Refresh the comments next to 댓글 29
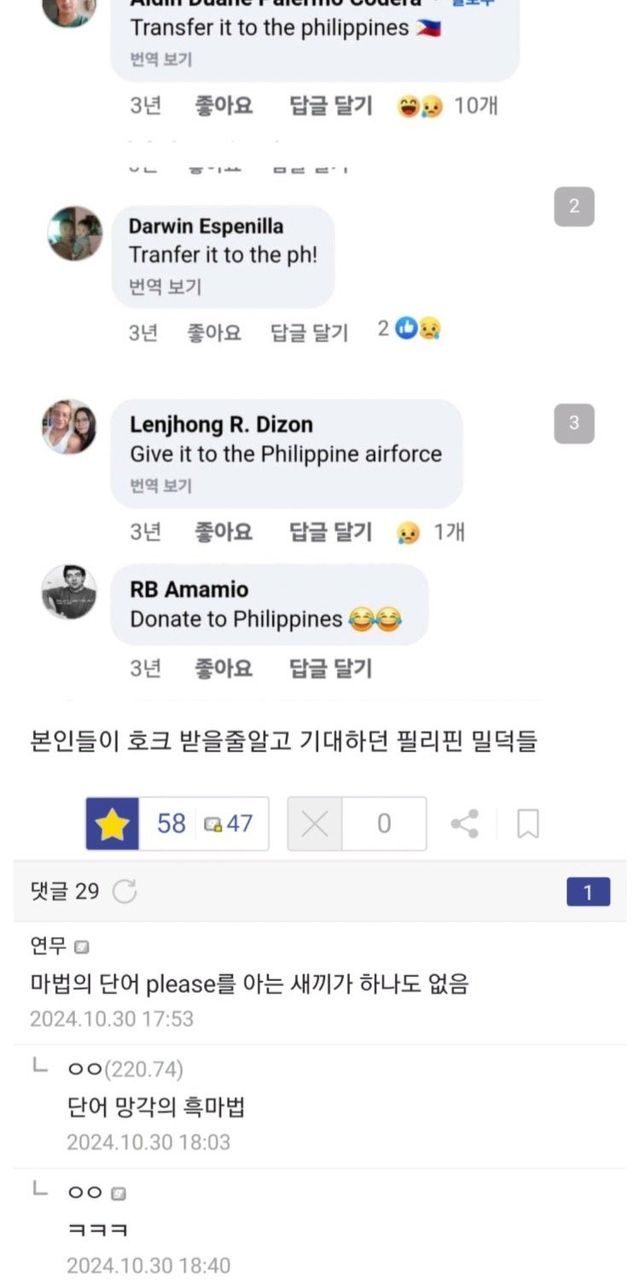The width and height of the screenshot is (640, 1280). [x=124, y=891]
